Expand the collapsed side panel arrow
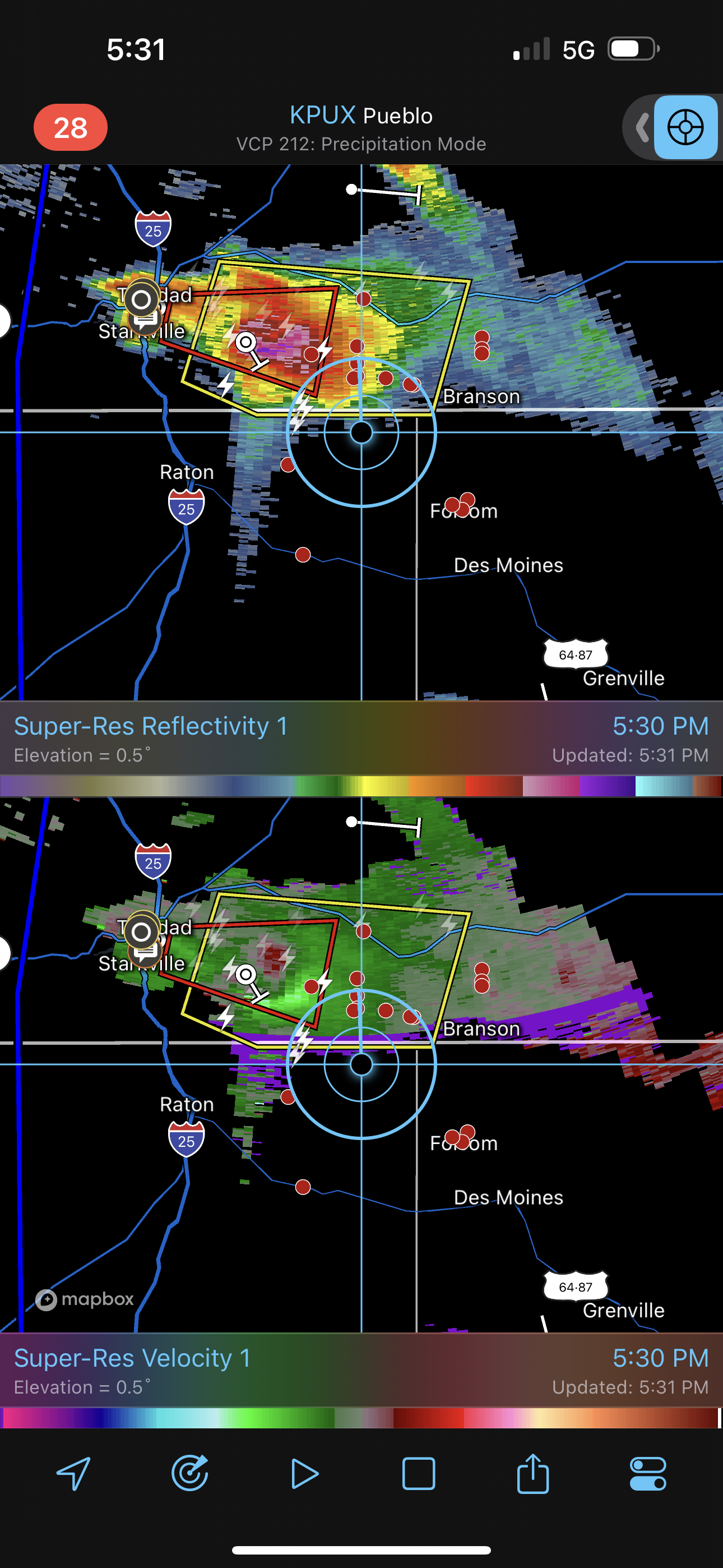 [640, 128]
